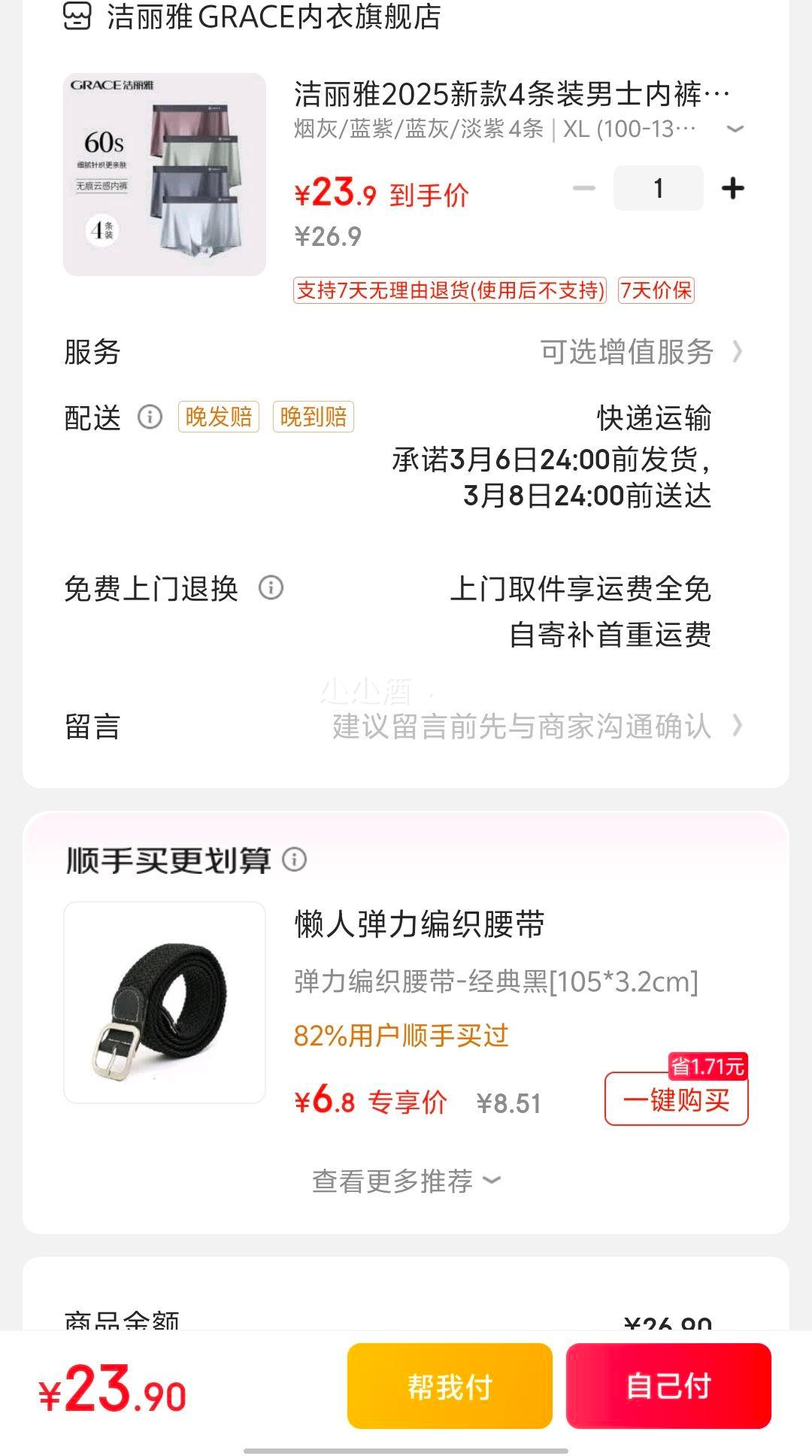Viewport: 812px width, 1456px height.
Task: Show delivery info icon next to 配送
Action: (150, 417)
